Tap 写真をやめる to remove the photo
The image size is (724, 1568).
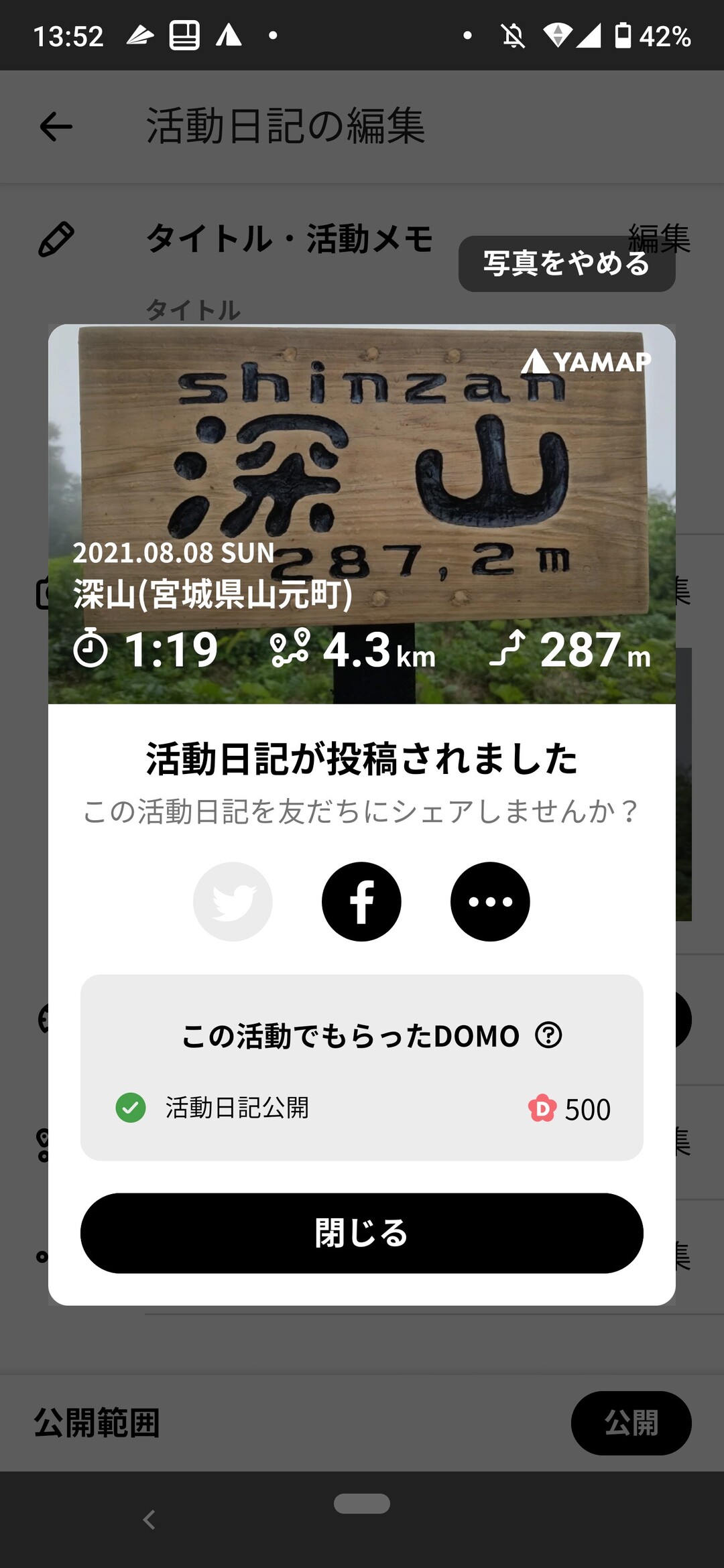(x=566, y=264)
